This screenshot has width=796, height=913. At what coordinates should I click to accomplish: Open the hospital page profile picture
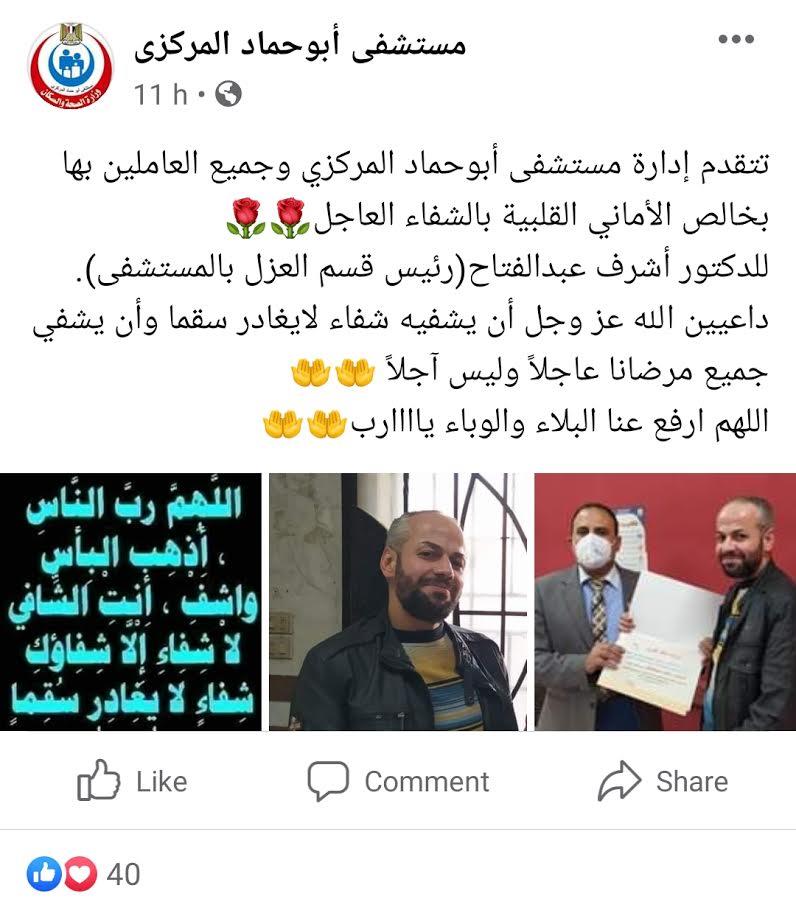[71, 67]
